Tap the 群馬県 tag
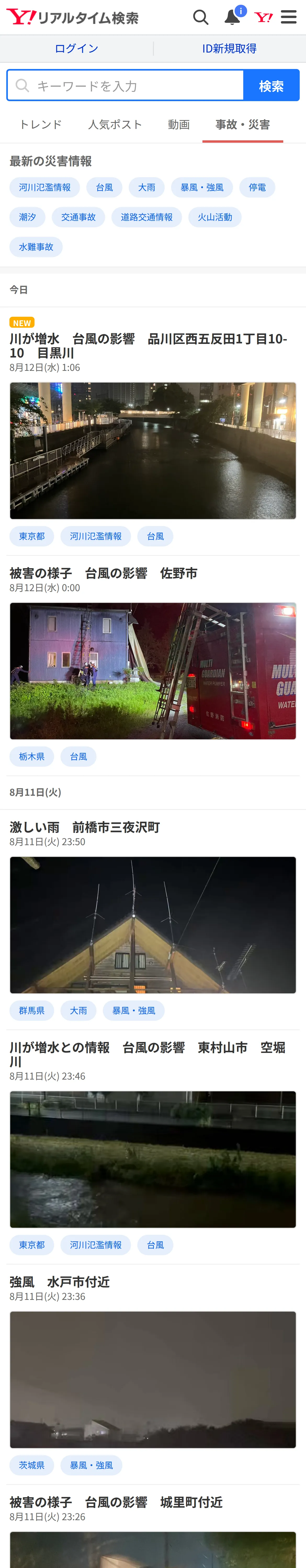Image resolution: width=306 pixels, height=1568 pixels. 32,1010
